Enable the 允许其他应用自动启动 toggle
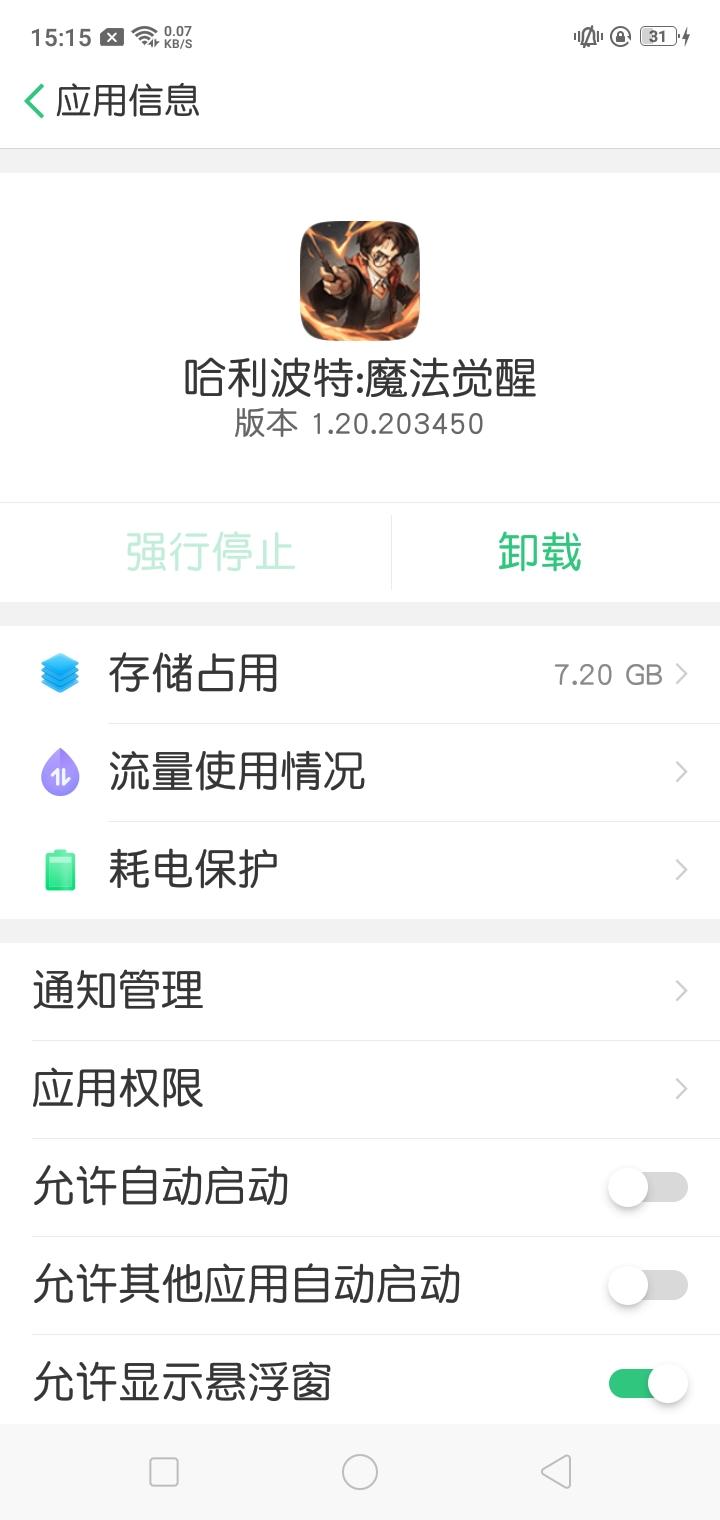 point(648,1285)
